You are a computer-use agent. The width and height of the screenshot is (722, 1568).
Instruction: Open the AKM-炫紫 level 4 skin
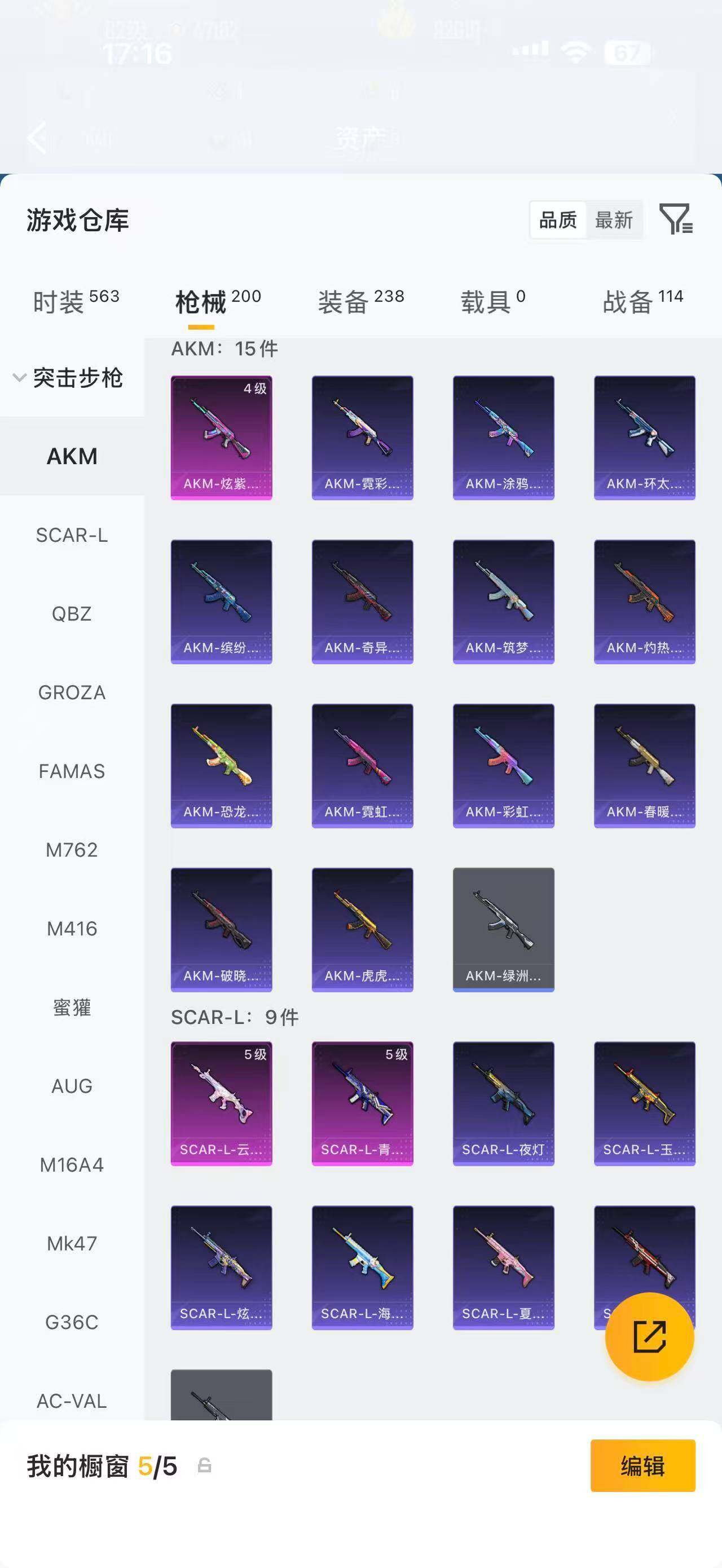tap(222, 438)
